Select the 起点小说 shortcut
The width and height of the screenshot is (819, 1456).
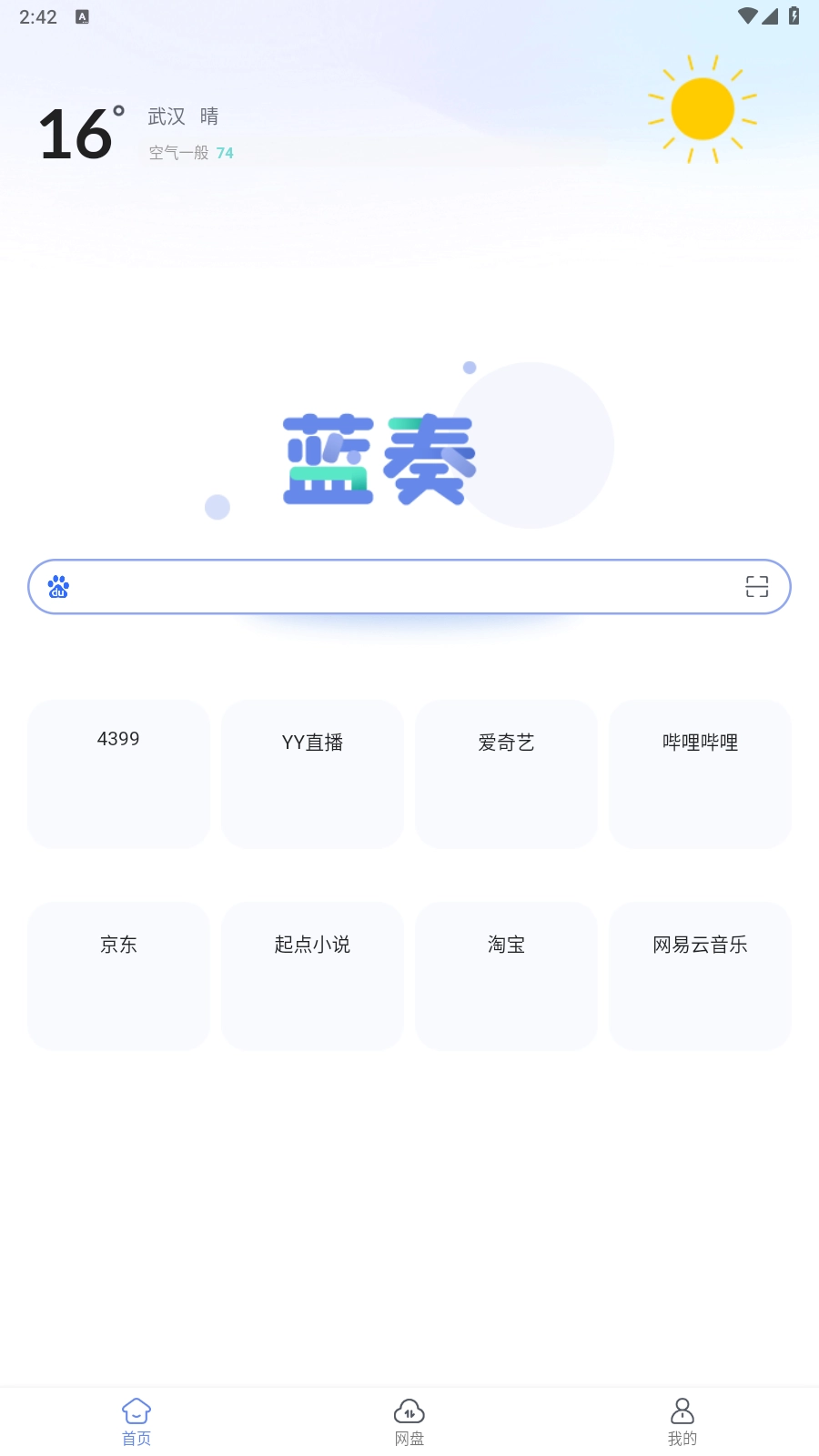[x=312, y=976]
